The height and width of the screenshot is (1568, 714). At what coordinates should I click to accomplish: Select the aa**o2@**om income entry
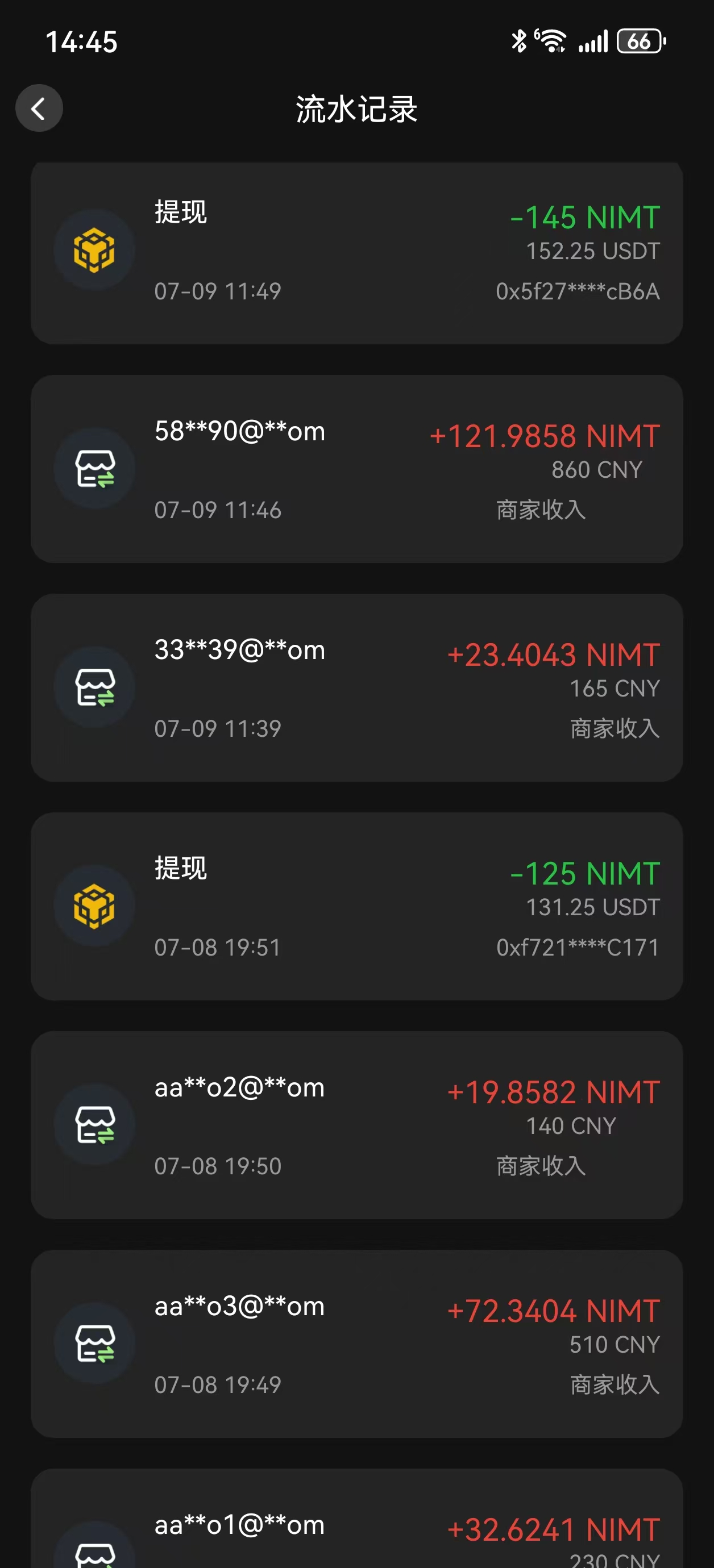point(357,1125)
